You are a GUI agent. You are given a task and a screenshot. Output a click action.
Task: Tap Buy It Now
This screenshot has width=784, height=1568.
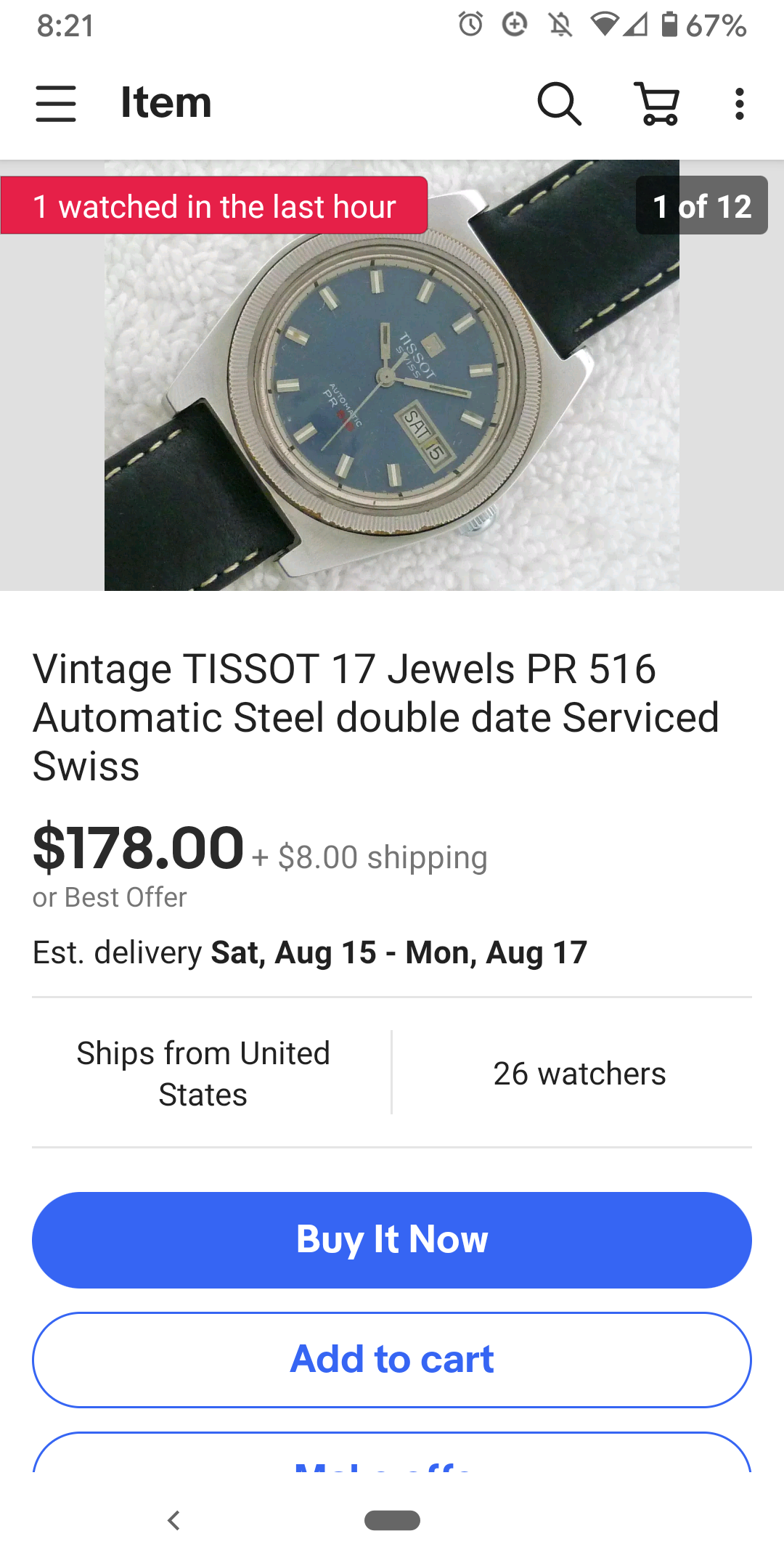[x=392, y=1239]
